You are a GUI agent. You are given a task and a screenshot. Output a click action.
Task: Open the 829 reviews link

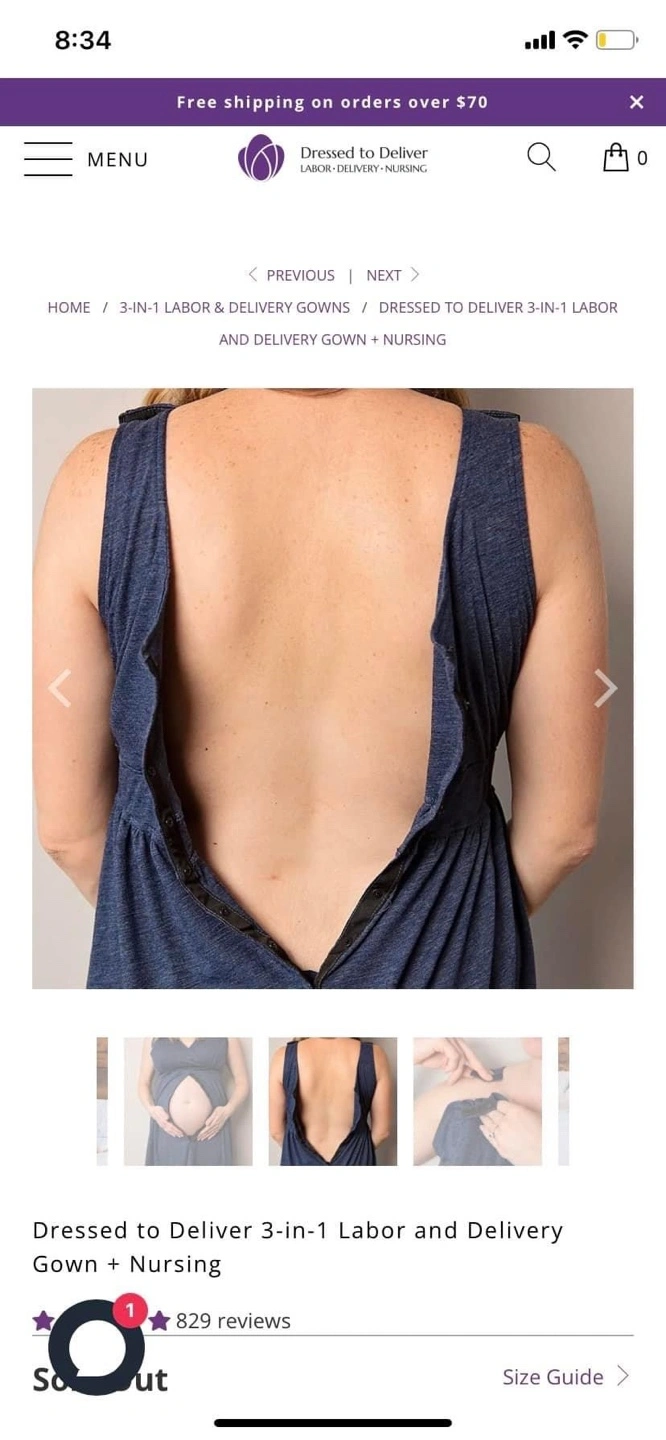[233, 1321]
